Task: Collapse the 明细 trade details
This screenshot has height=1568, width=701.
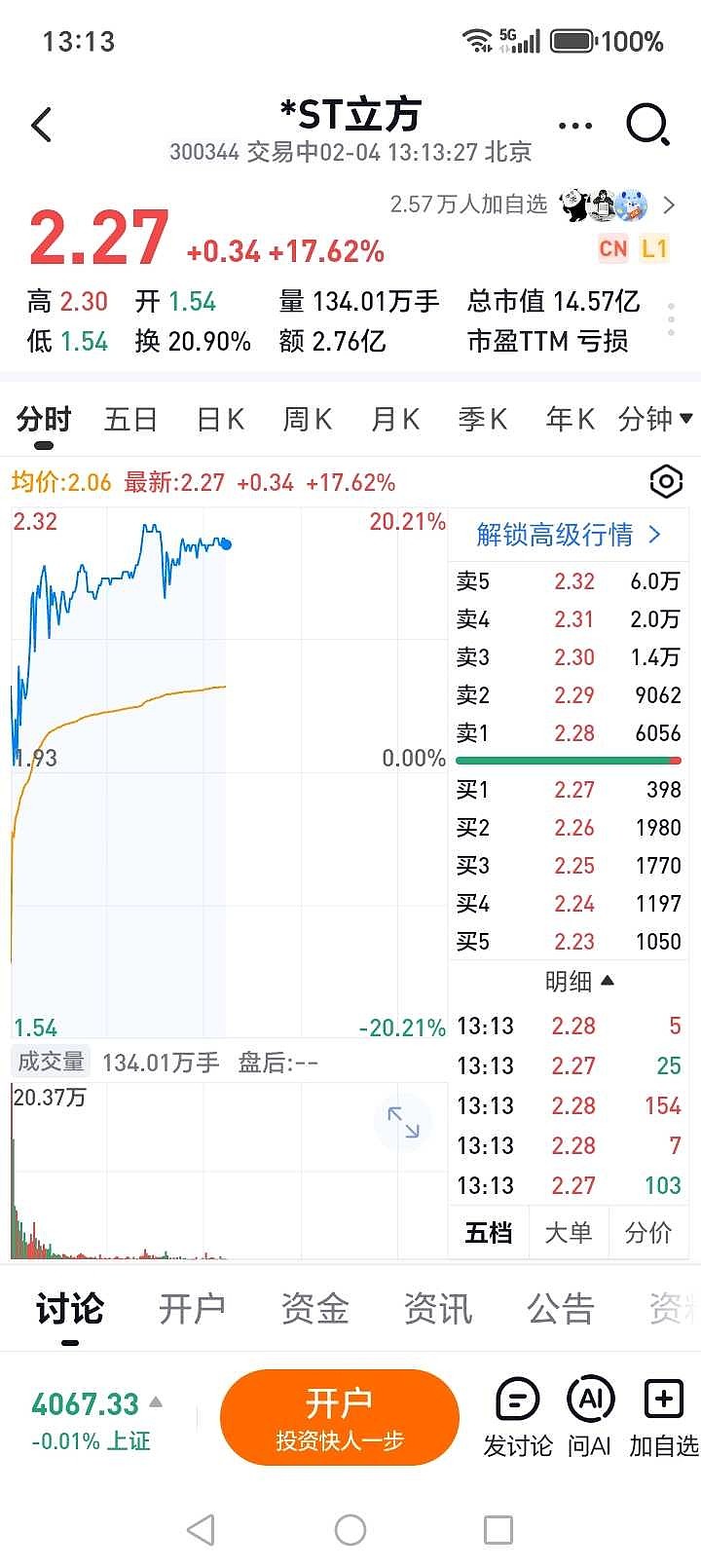Action: [579, 982]
